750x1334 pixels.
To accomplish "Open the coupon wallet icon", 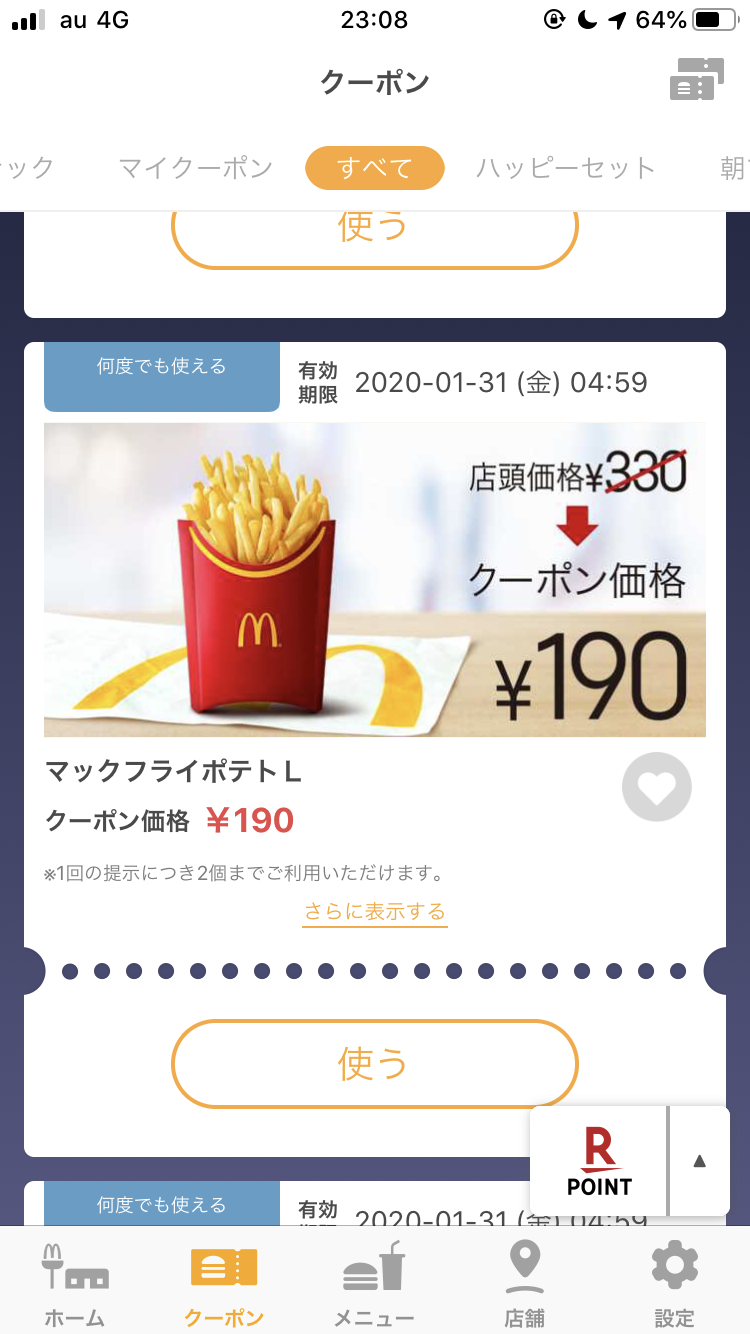I will (x=696, y=80).
